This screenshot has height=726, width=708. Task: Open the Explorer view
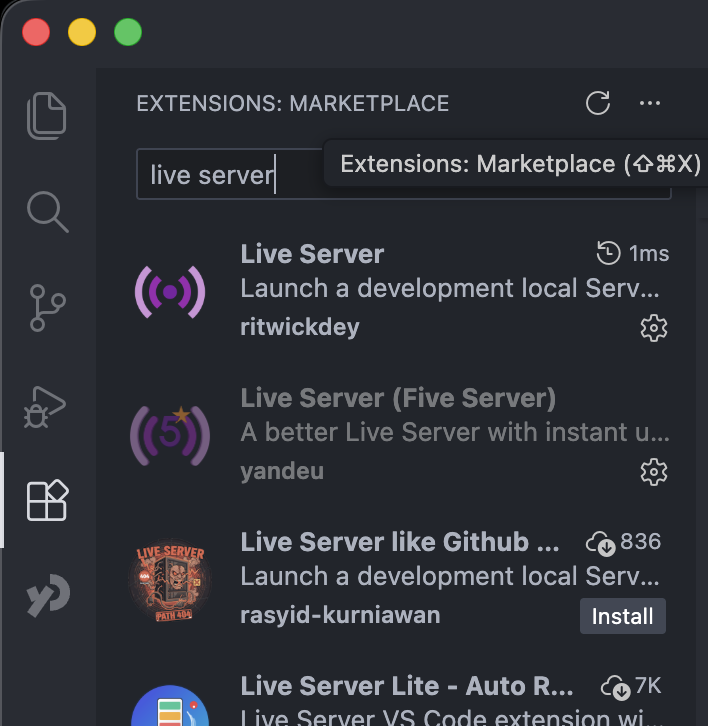47,115
